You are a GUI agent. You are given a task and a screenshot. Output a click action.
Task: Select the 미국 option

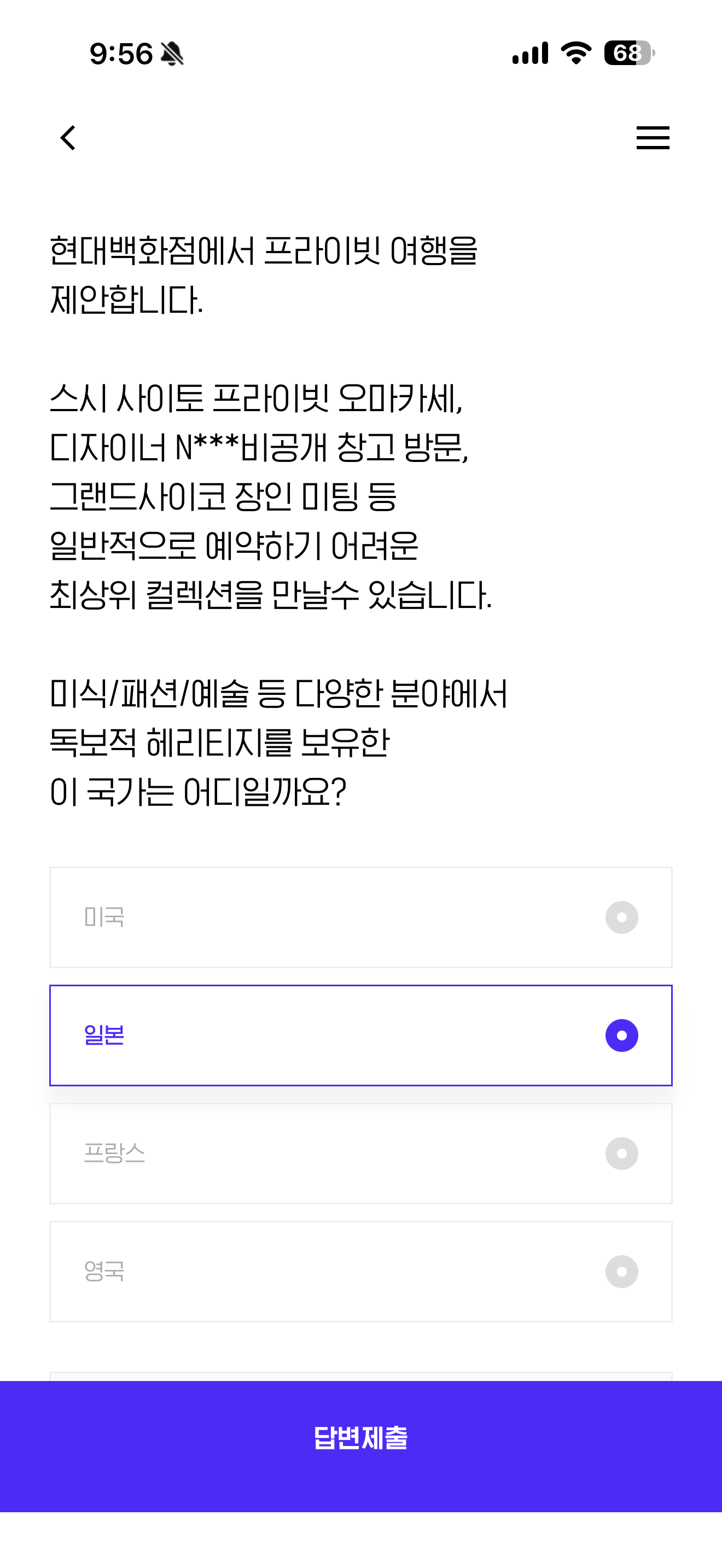[361, 917]
